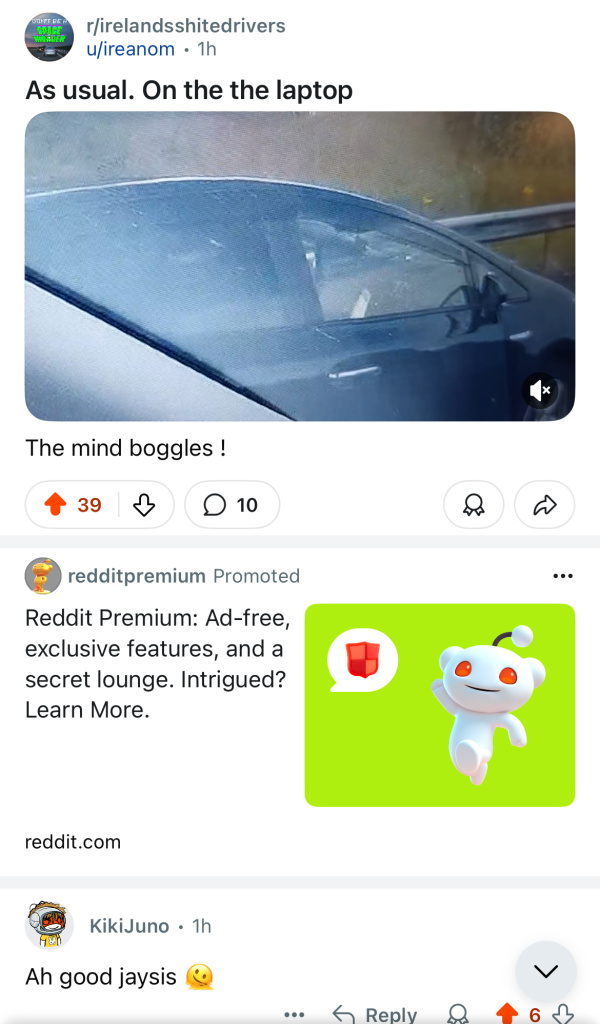
Task: Open the post's 10 comments
Action: tap(232, 504)
